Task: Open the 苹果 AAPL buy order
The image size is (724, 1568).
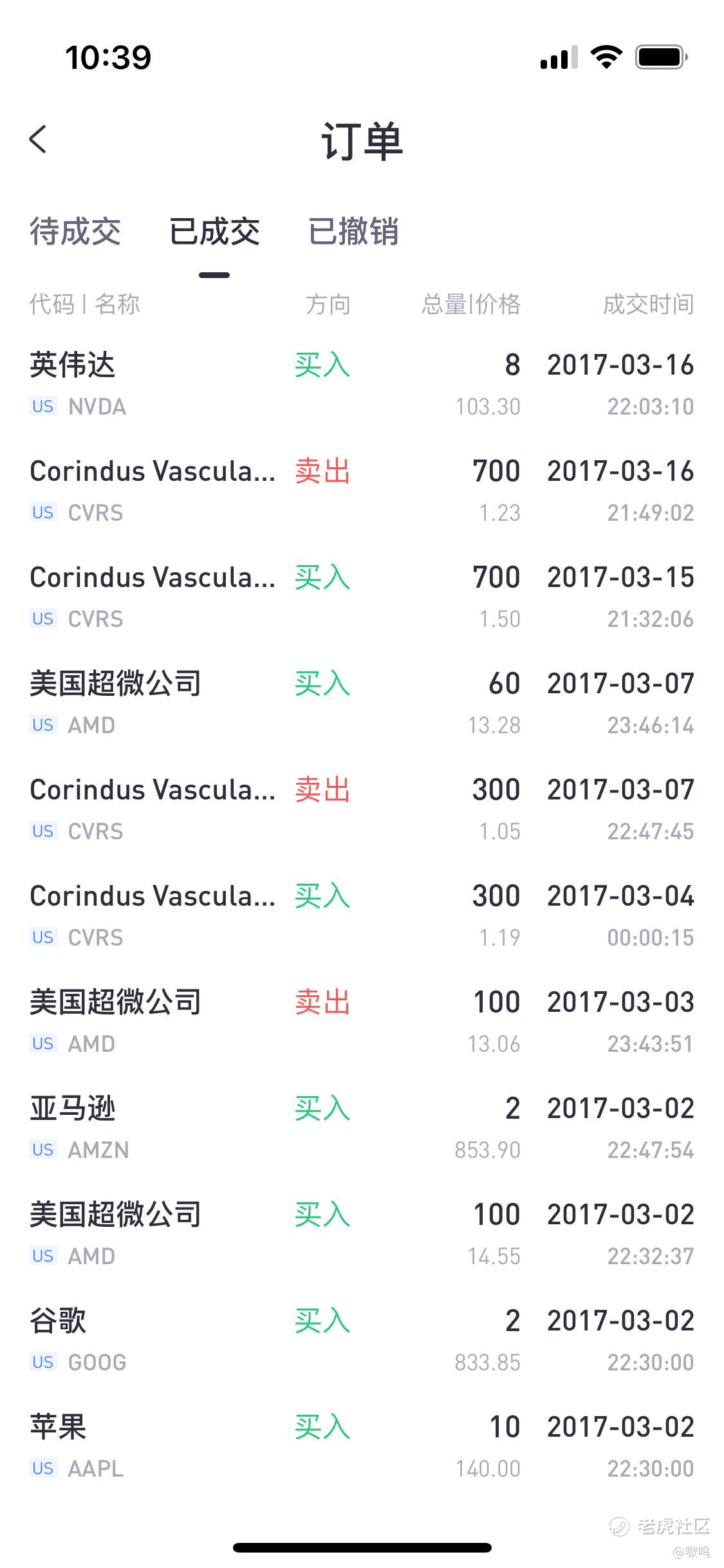Action: pyautogui.click(x=362, y=1447)
